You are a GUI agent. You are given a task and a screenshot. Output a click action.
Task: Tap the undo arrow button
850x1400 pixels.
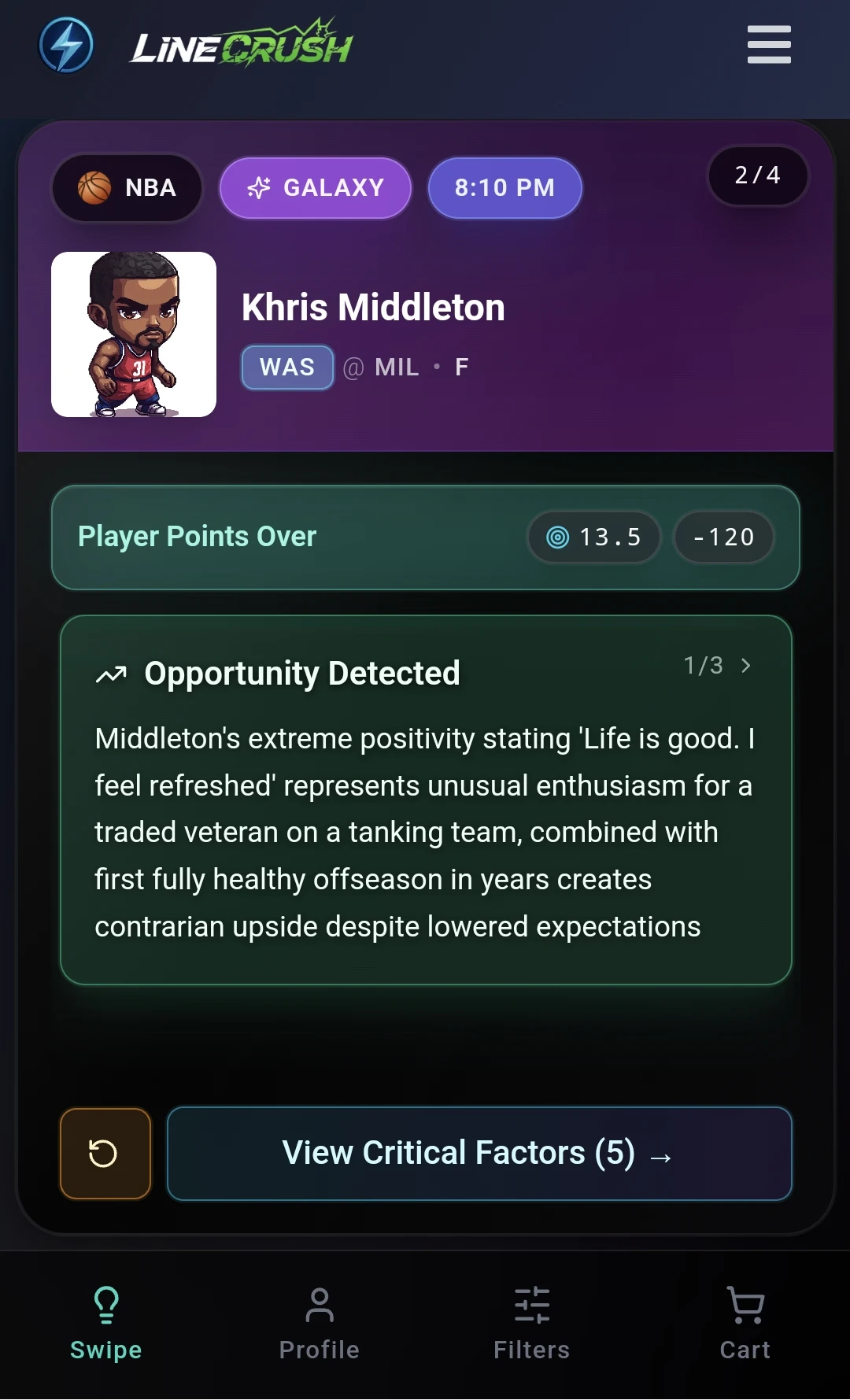click(x=105, y=1154)
